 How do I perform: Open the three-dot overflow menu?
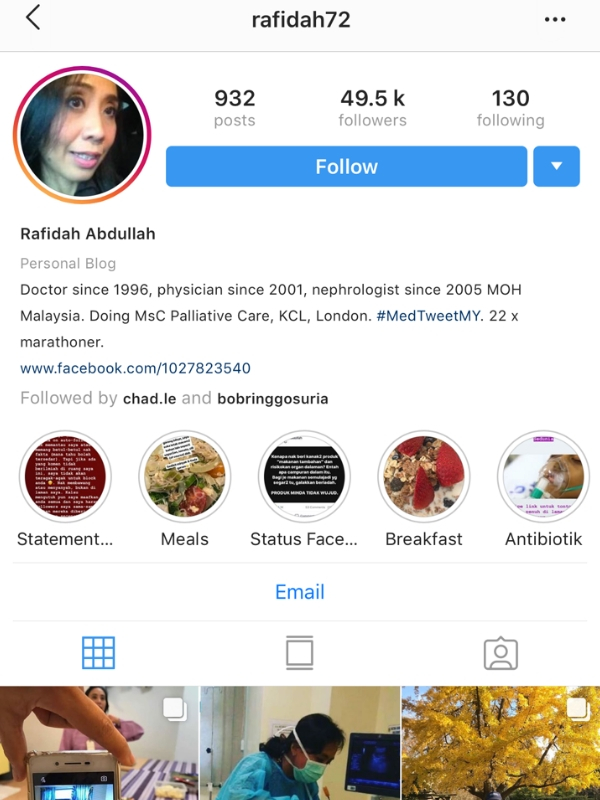click(x=555, y=19)
